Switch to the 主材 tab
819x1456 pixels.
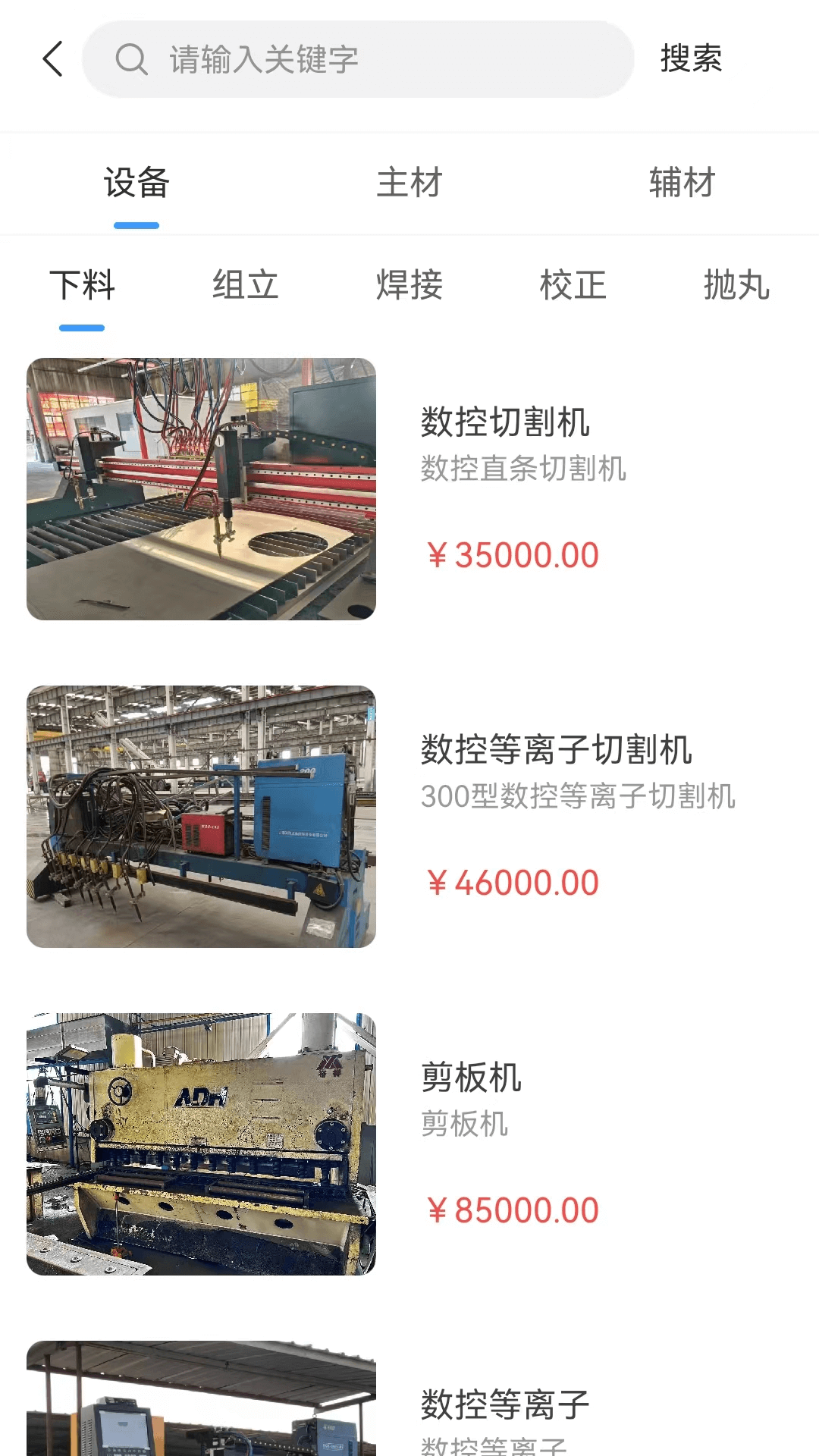(x=409, y=183)
